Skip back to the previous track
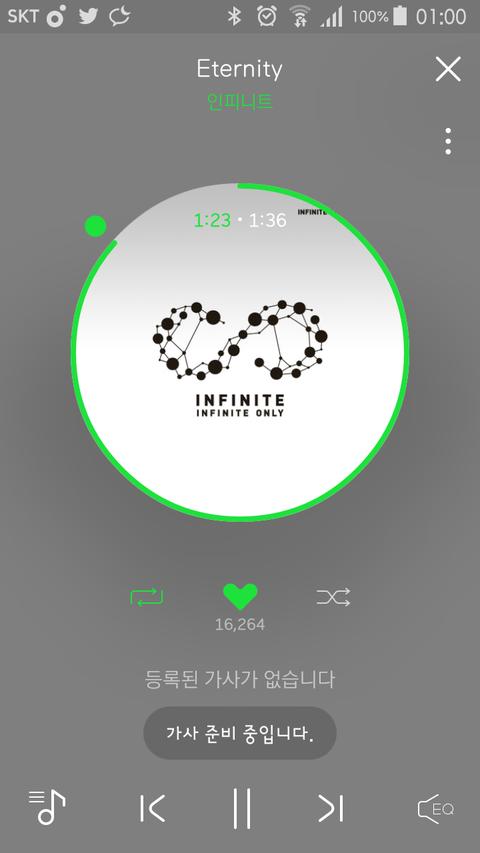Viewport: 480px width, 853px height. [152, 808]
